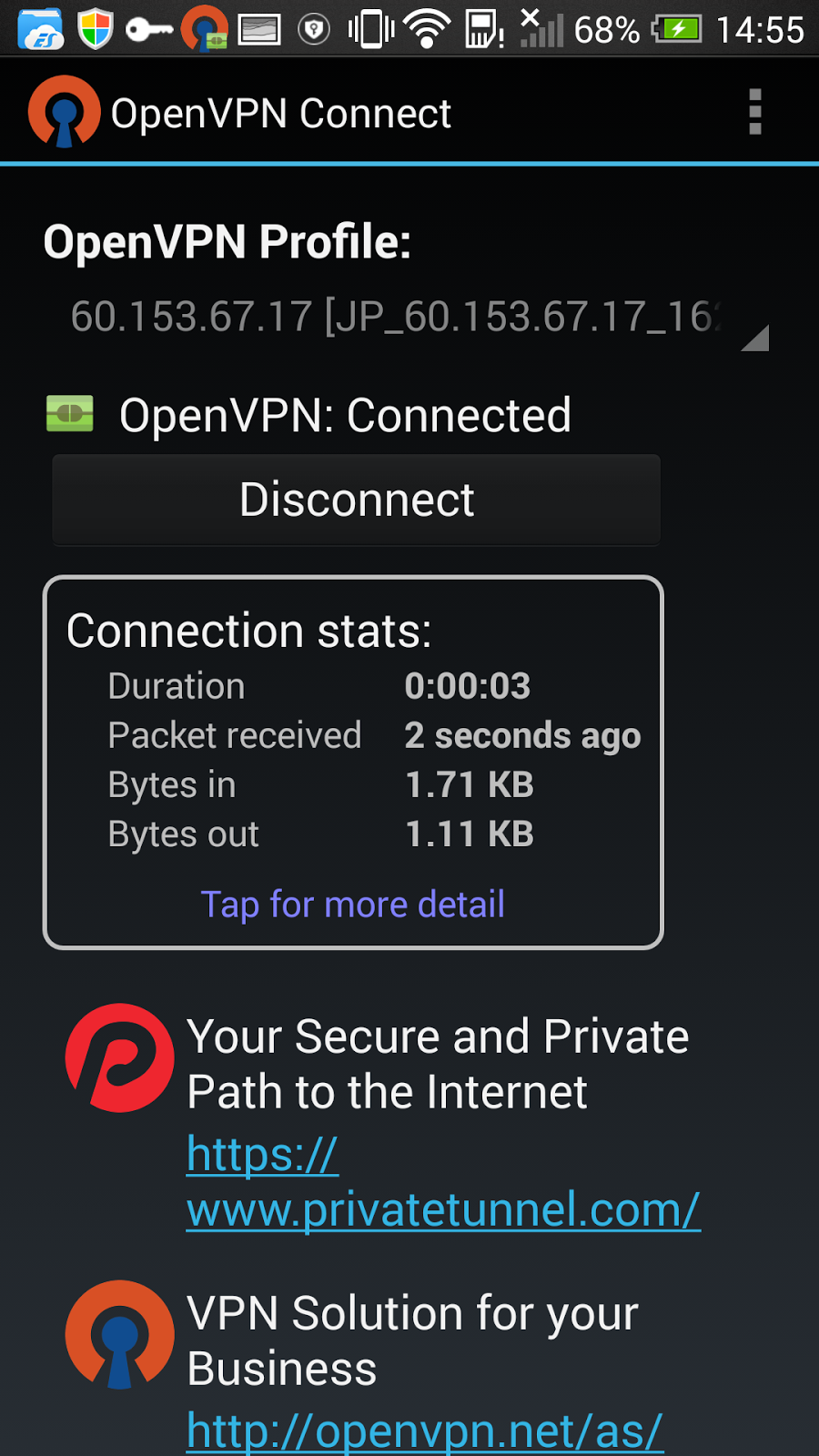Disconnect from the VPN
This screenshot has width=819, height=1456.
pos(356,500)
